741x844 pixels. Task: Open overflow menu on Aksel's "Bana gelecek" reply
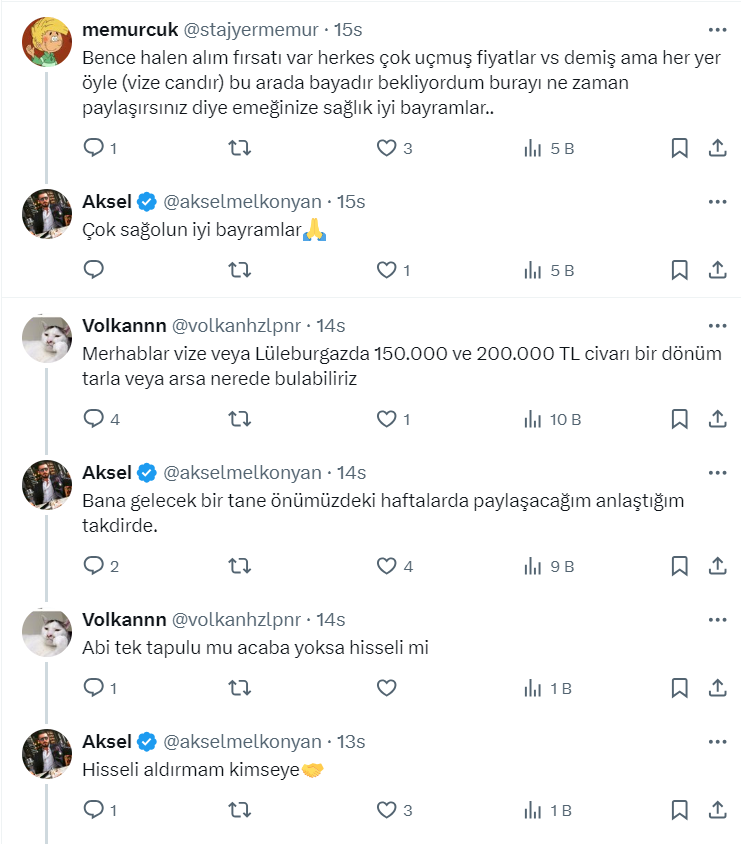[x=717, y=472]
